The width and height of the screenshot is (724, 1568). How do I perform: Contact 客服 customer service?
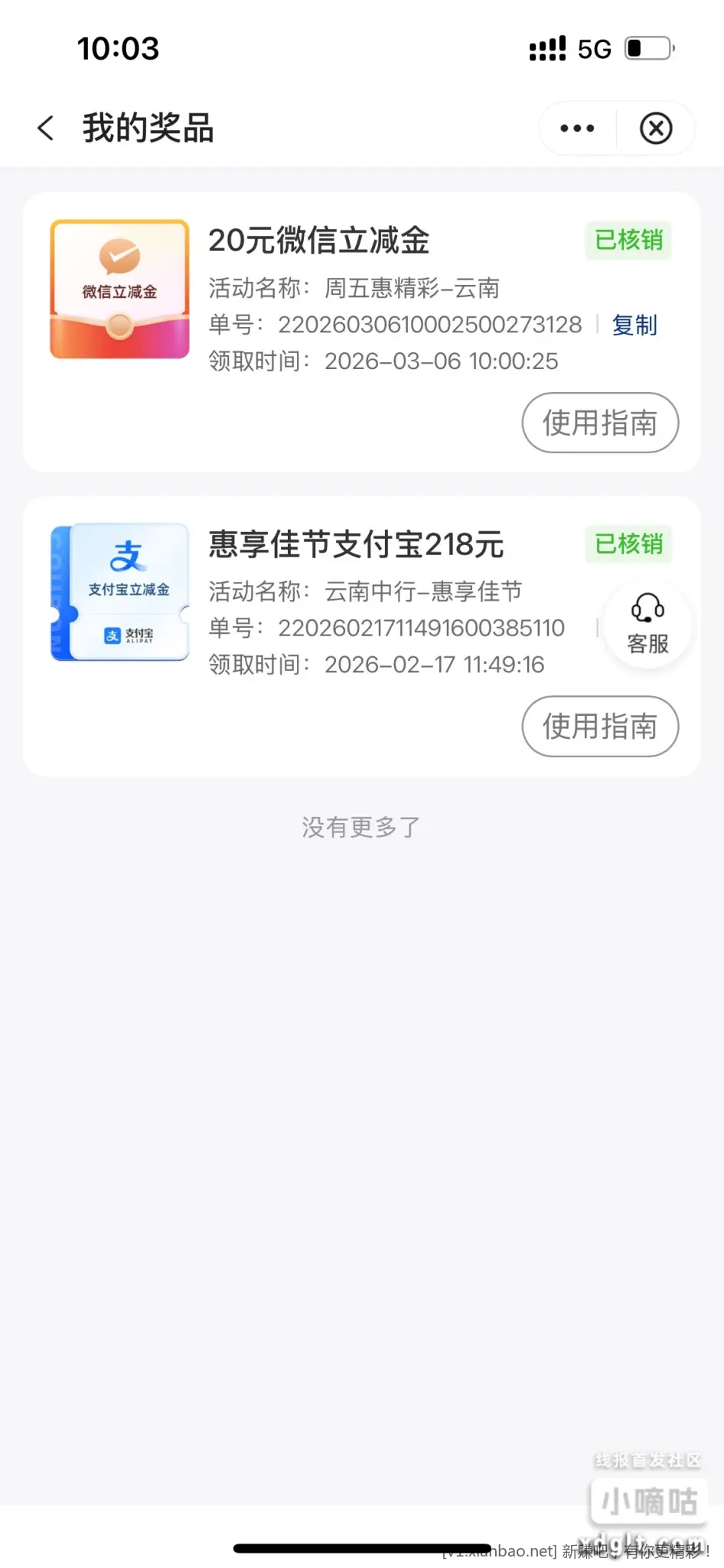tap(647, 625)
